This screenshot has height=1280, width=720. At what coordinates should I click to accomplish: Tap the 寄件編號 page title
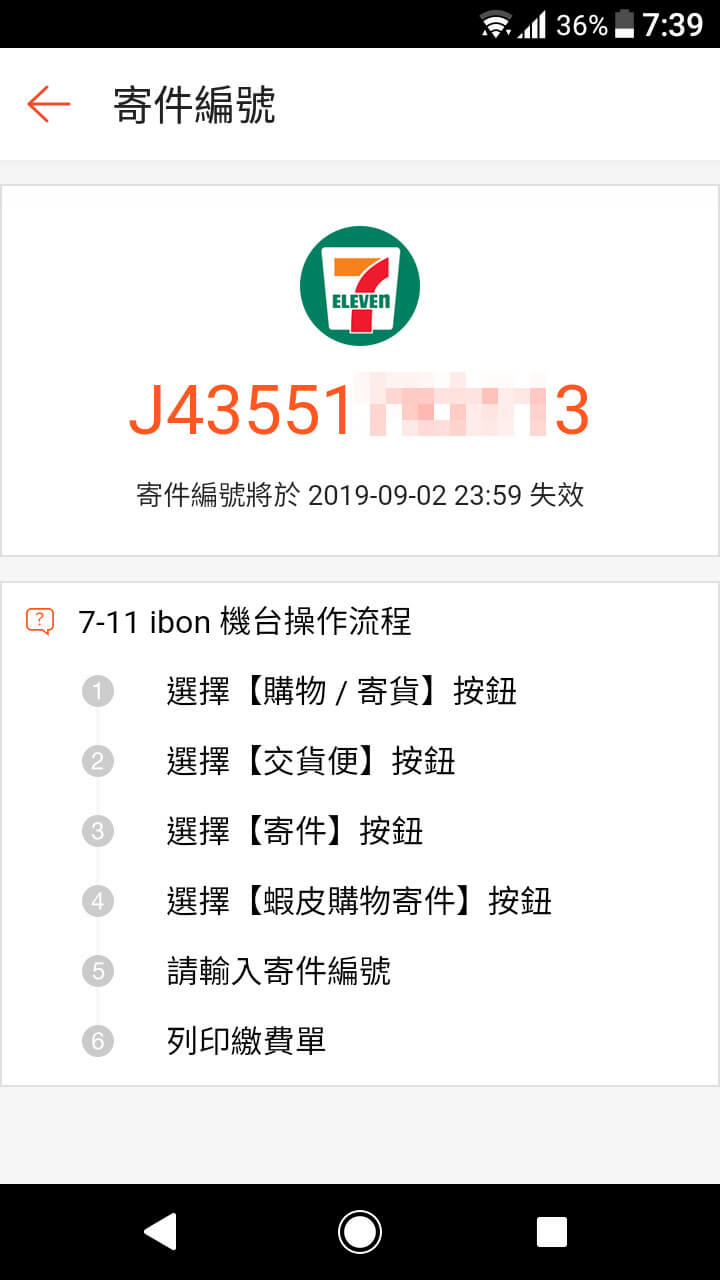click(x=192, y=104)
